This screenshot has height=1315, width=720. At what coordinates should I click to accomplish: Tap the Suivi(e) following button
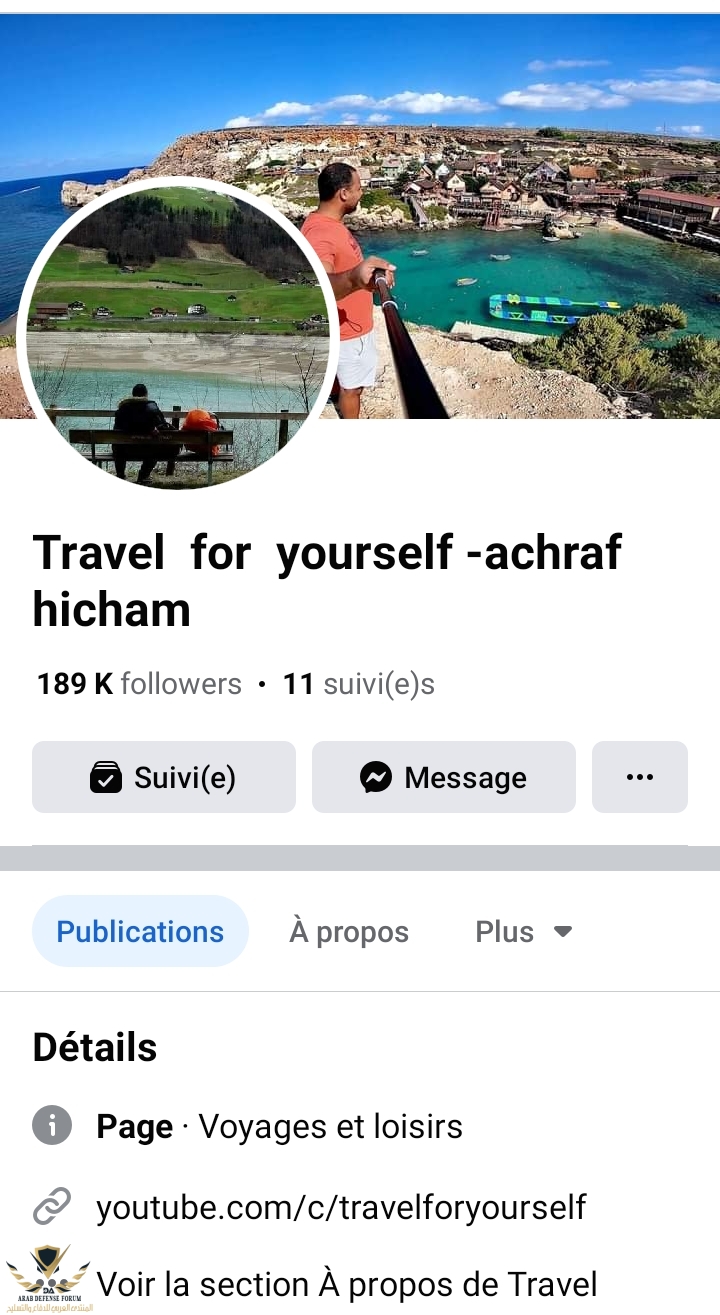coord(164,777)
